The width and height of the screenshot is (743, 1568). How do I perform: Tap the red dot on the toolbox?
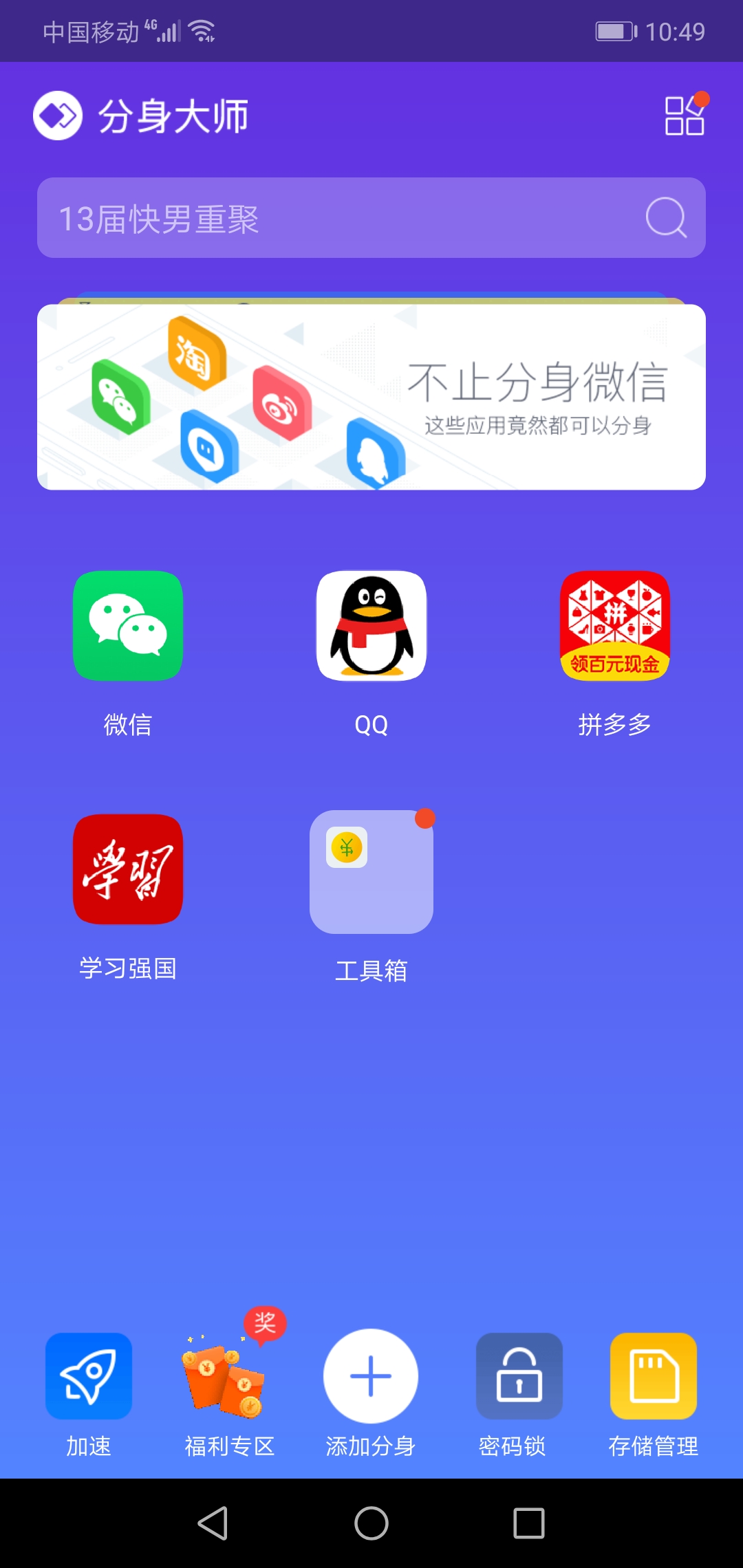[425, 818]
